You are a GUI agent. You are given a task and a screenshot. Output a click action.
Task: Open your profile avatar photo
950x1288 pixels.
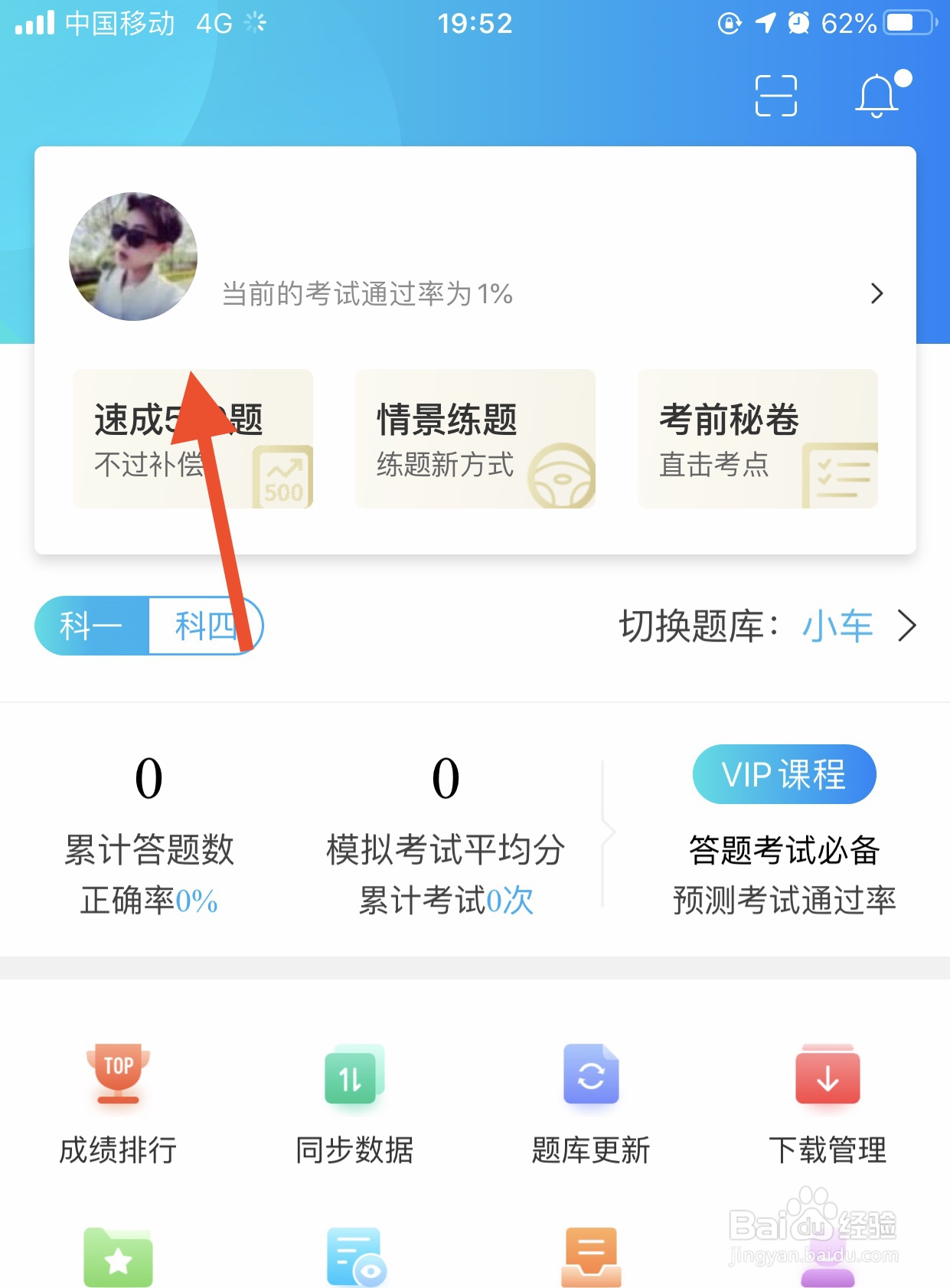(x=132, y=256)
